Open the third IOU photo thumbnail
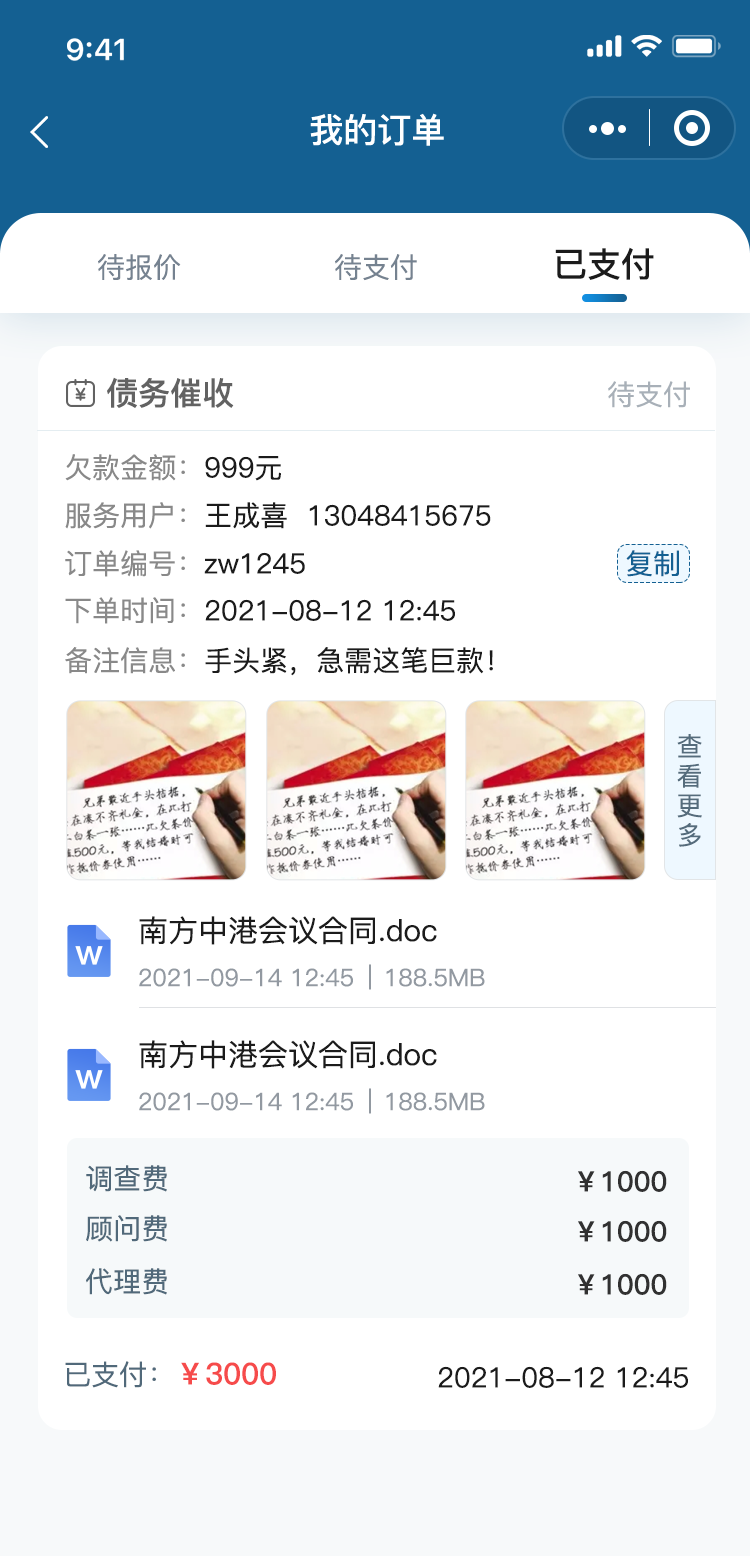Screen dimensions: 750x1556 click(x=555, y=790)
